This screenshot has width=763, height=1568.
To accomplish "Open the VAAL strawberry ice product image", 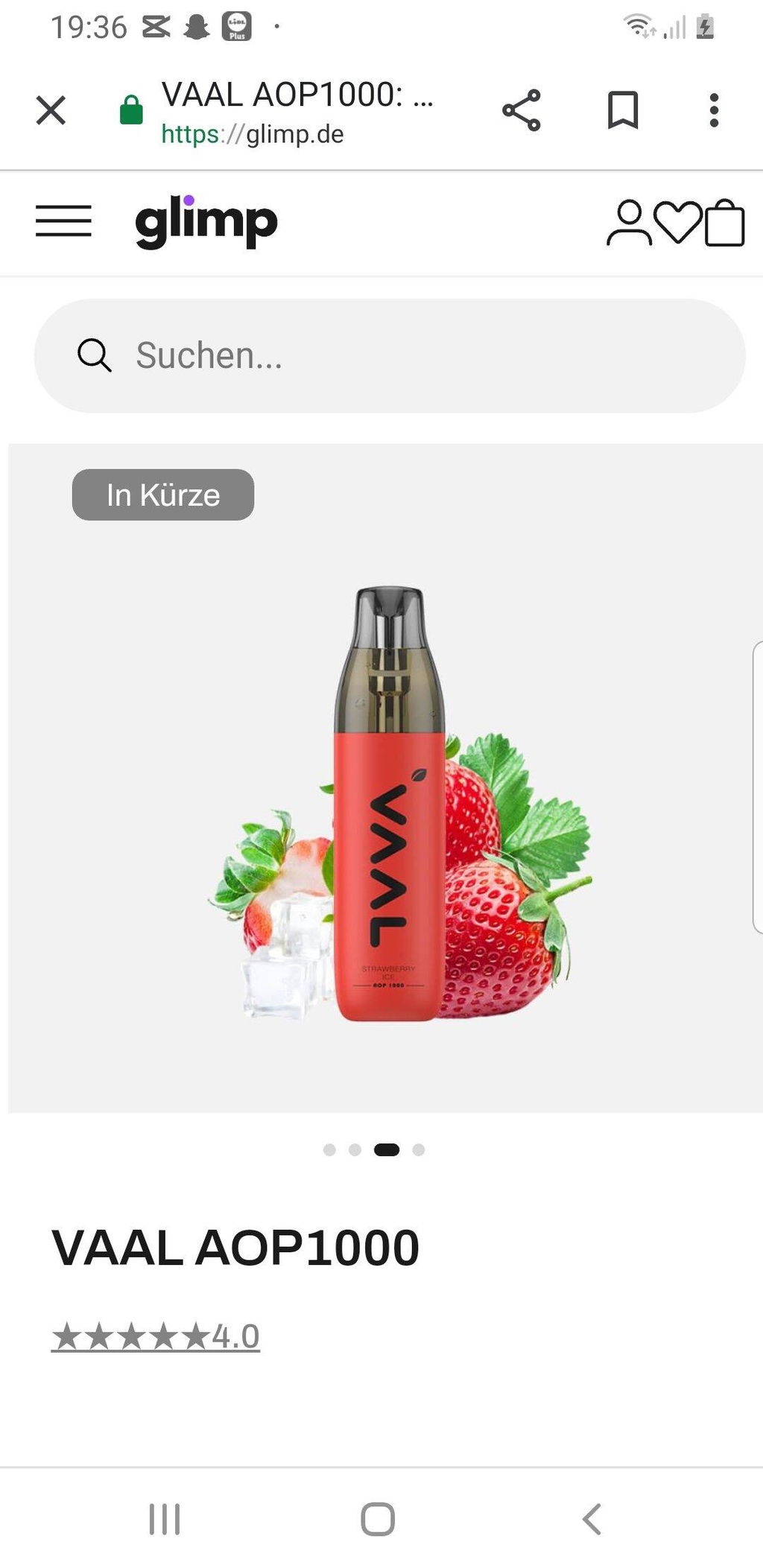I will pos(386,778).
